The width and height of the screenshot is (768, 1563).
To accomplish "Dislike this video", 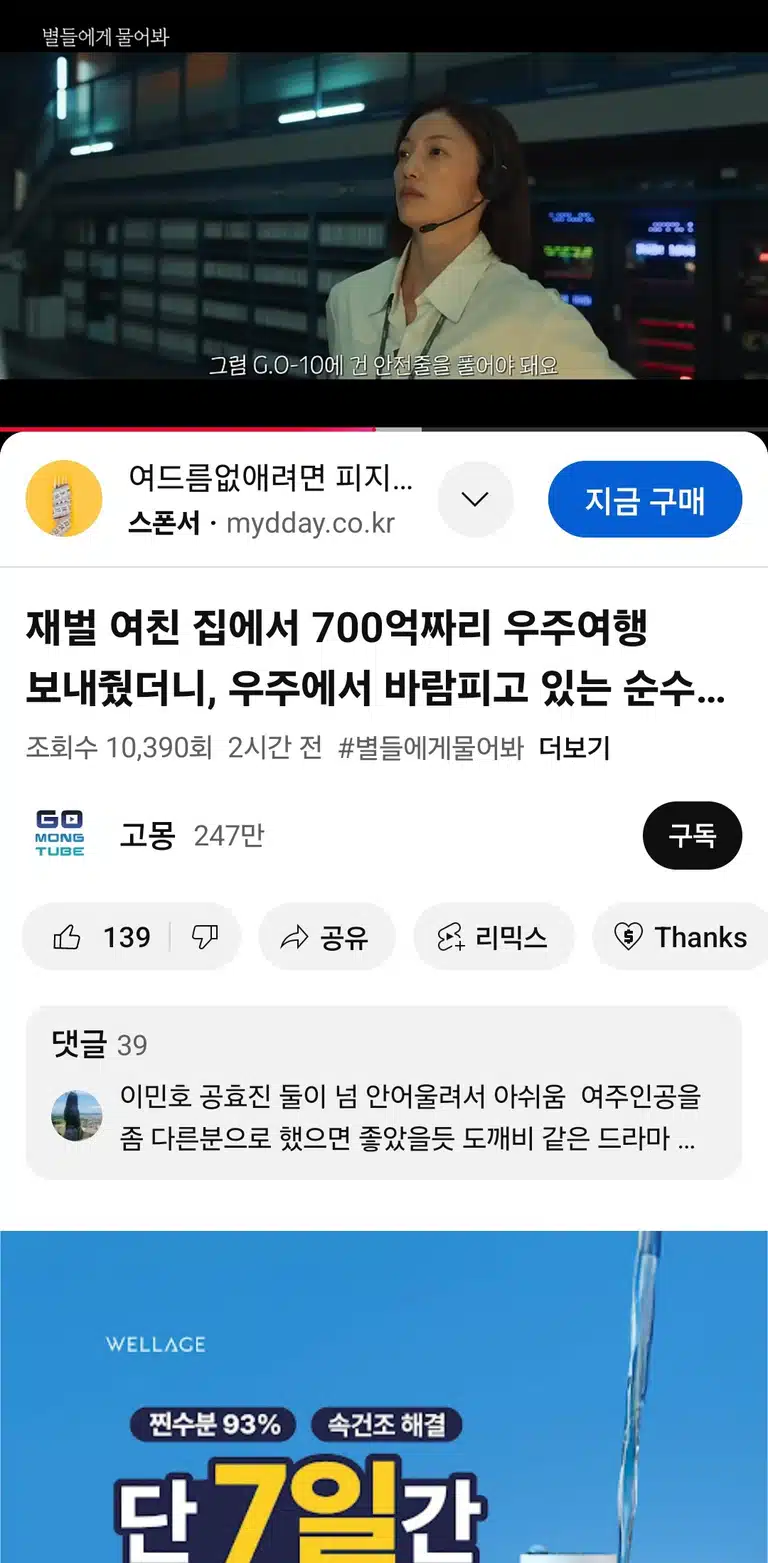I will (205, 937).
